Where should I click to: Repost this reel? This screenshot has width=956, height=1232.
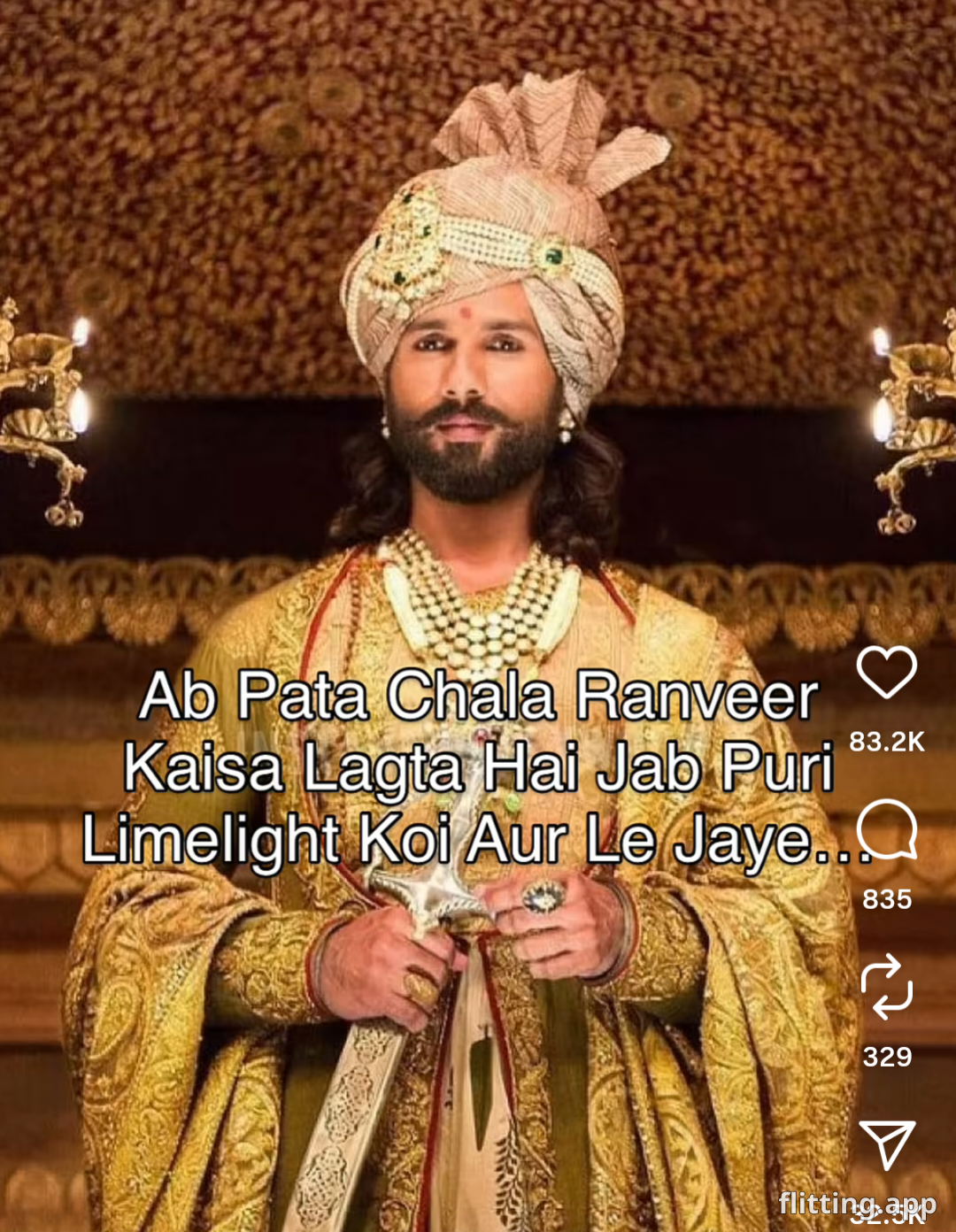[886, 987]
